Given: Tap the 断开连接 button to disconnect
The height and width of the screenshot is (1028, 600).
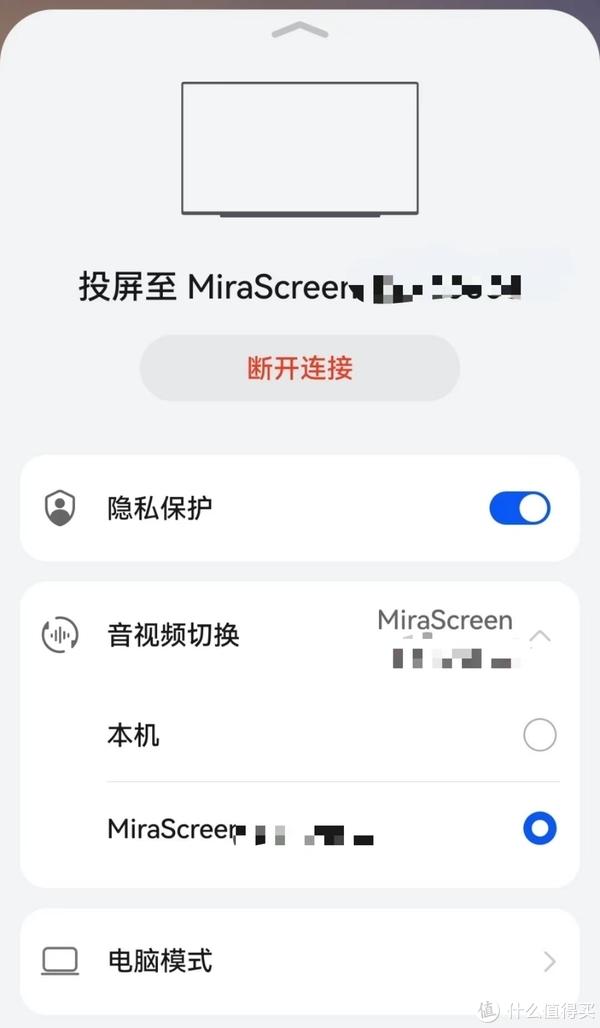Looking at the screenshot, I should [299, 368].
